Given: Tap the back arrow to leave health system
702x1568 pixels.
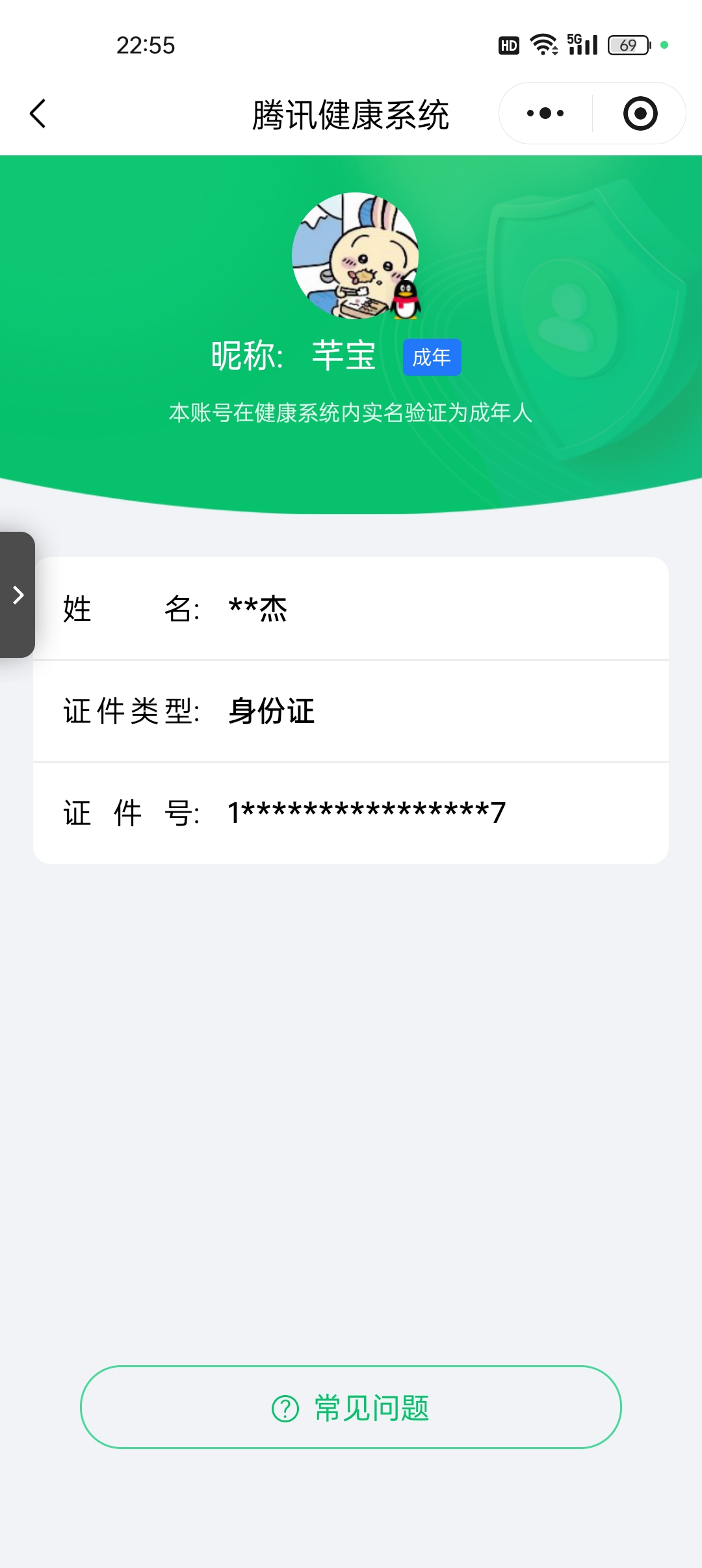Looking at the screenshot, I should point(39,113).
